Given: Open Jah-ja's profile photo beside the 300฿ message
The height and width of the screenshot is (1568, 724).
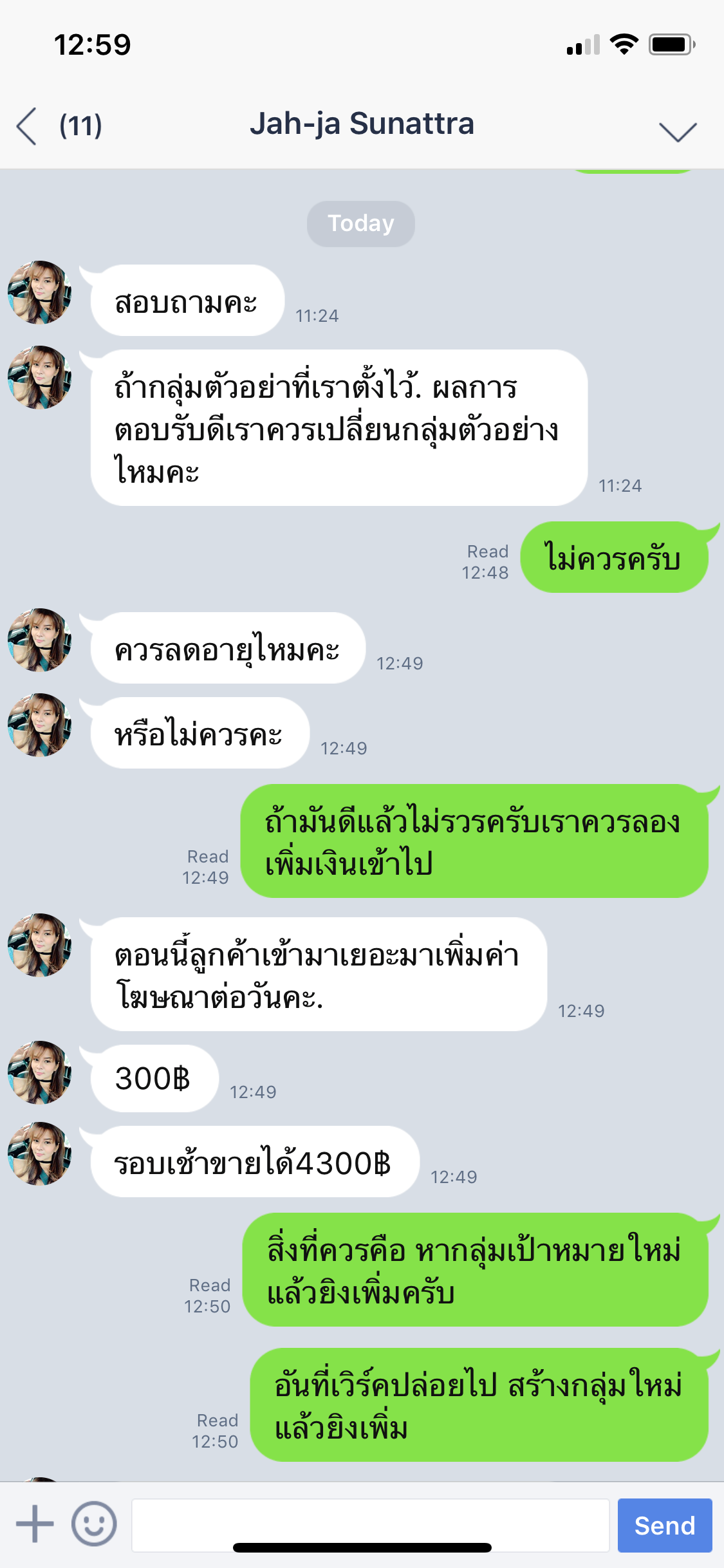Looking at the screenshot, I should point(39,1072).
